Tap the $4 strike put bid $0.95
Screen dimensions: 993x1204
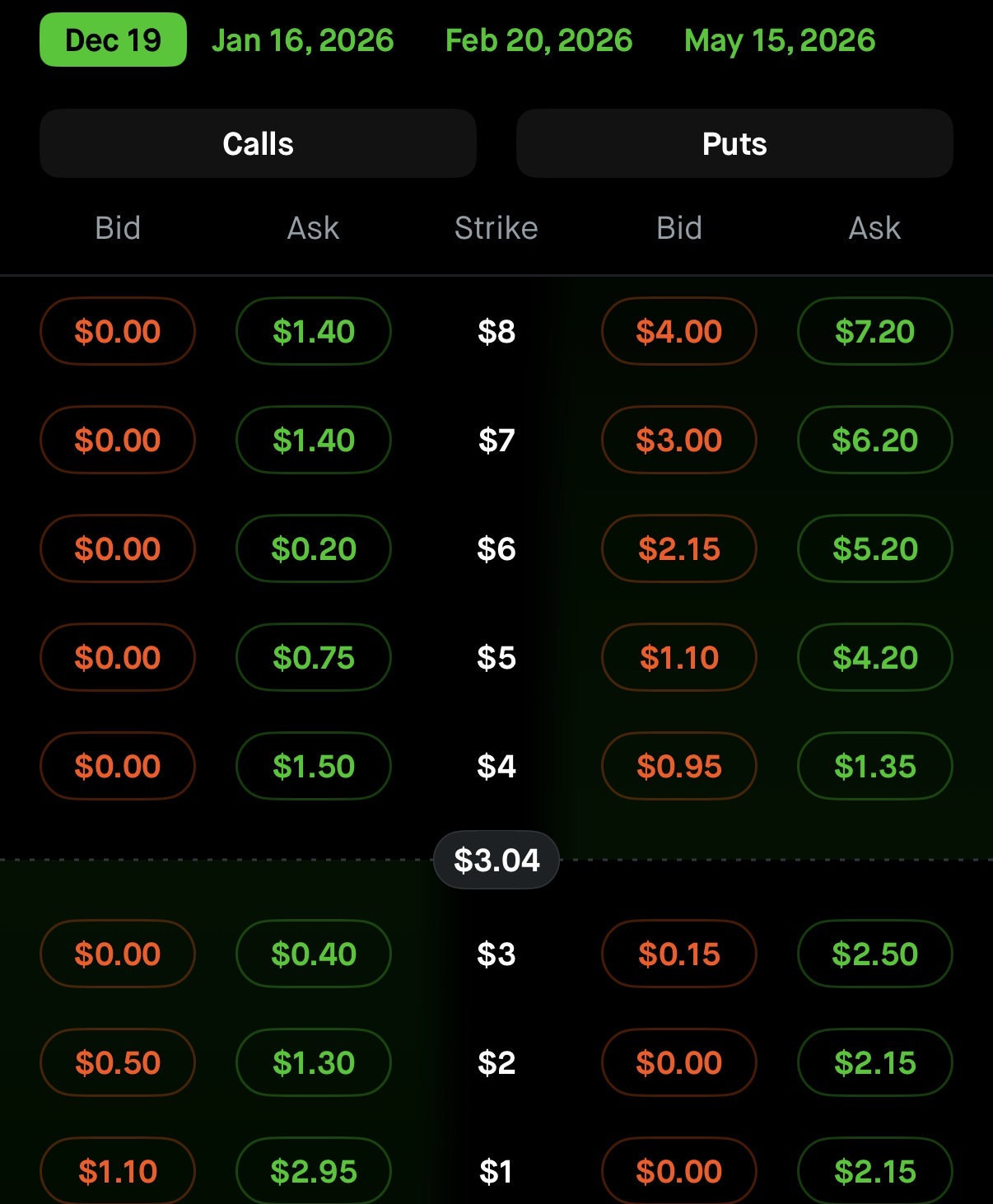click(678, 766)
